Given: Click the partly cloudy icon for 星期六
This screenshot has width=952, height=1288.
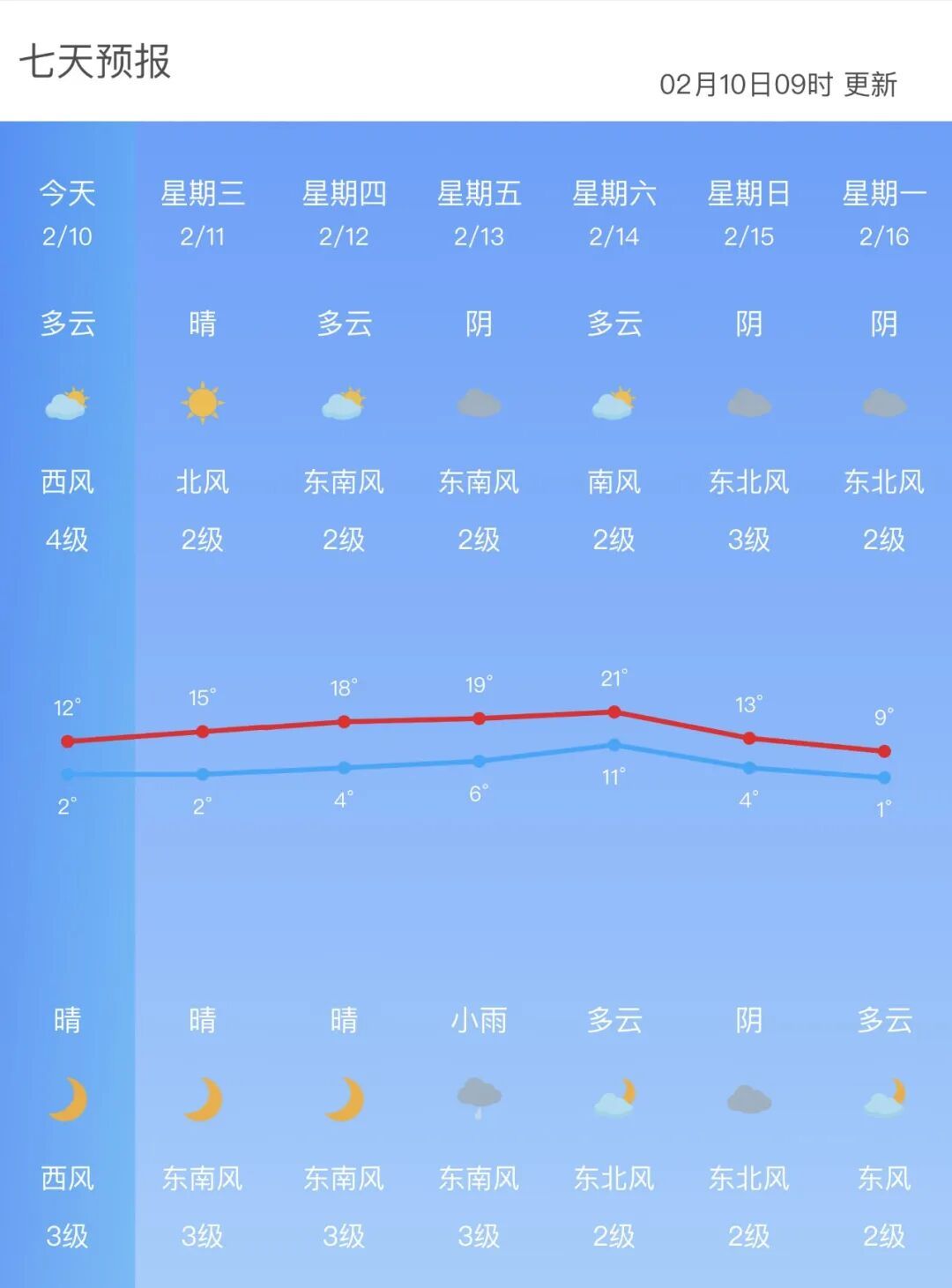Looking at the screenshot, I should [x=615, y=403].
